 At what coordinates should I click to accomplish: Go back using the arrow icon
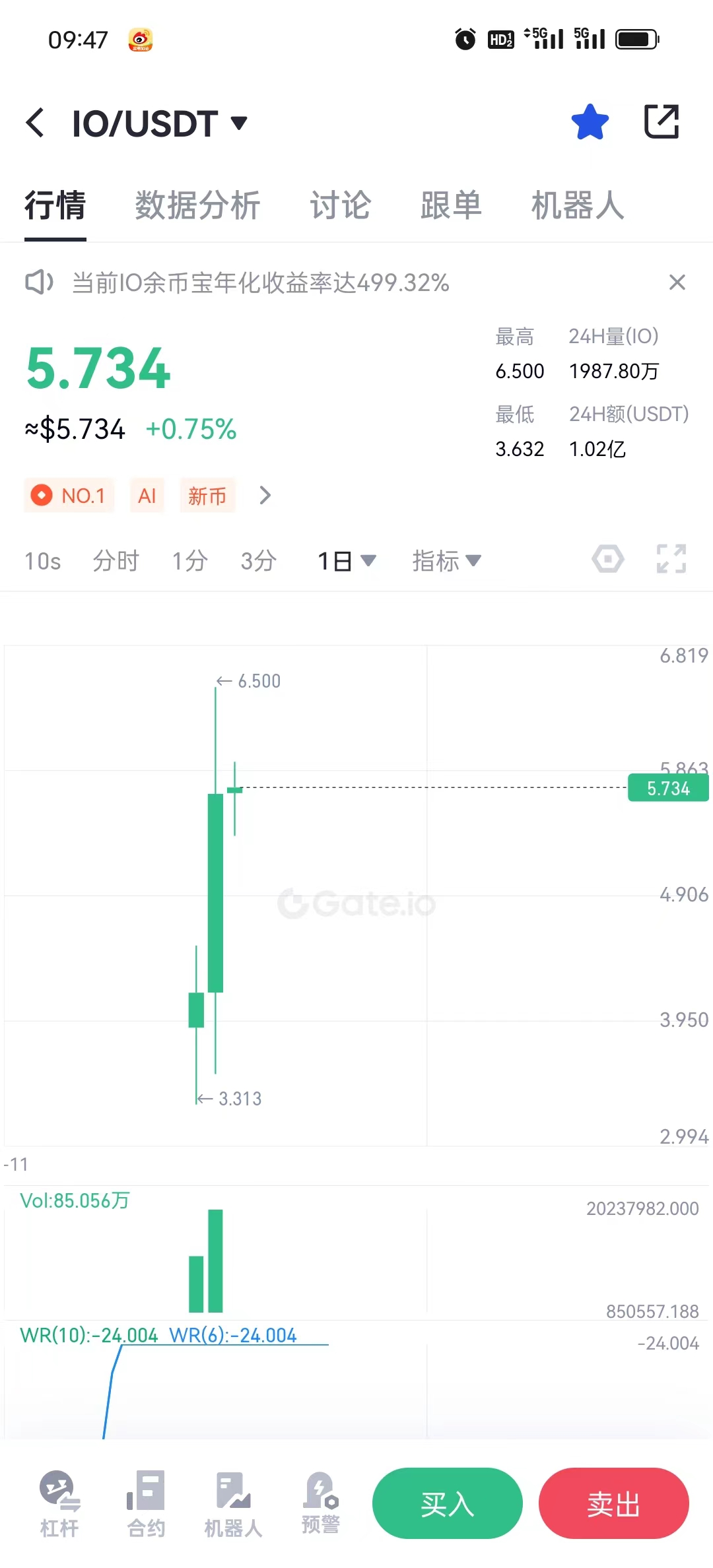[x=35, y=123]
